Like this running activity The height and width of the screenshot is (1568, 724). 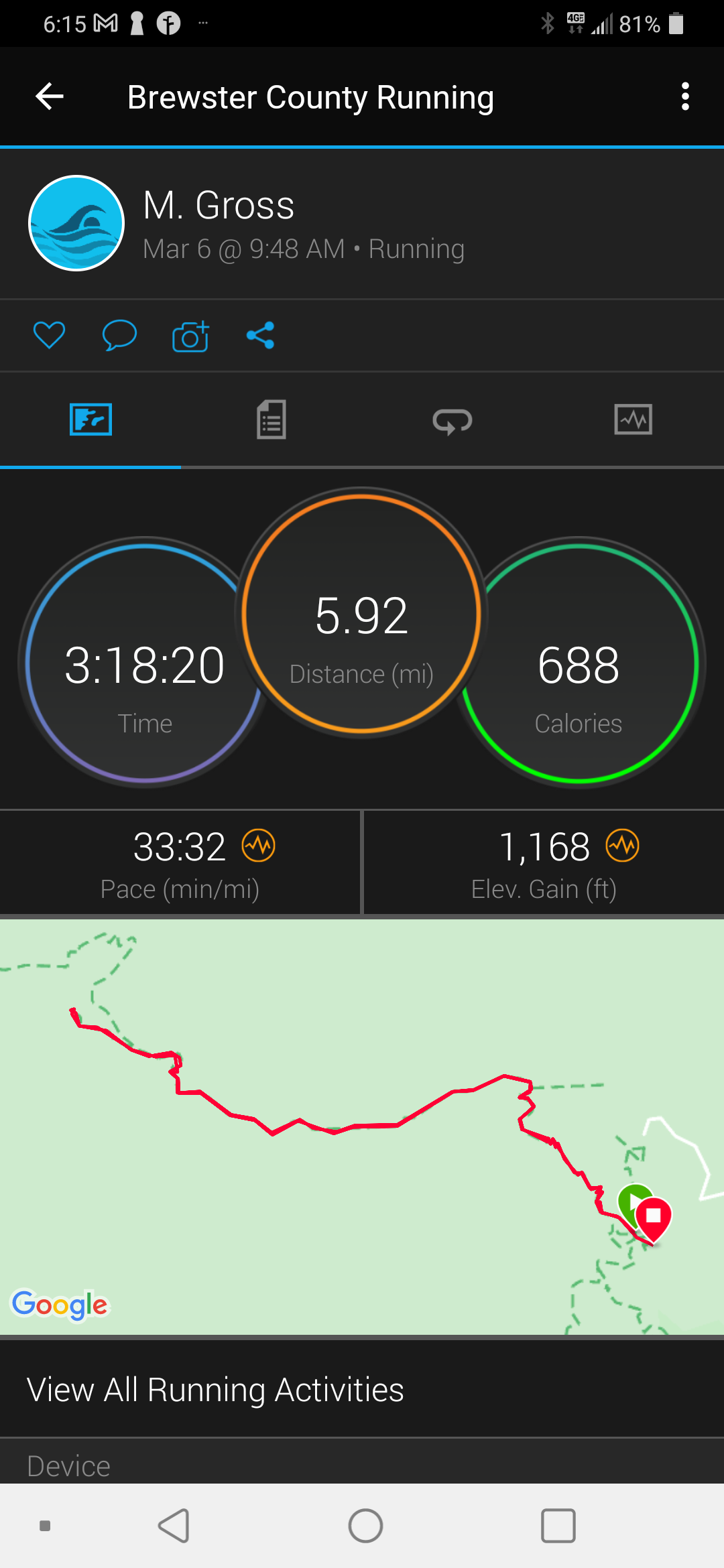pyautogui.click(x=50, y=335)
